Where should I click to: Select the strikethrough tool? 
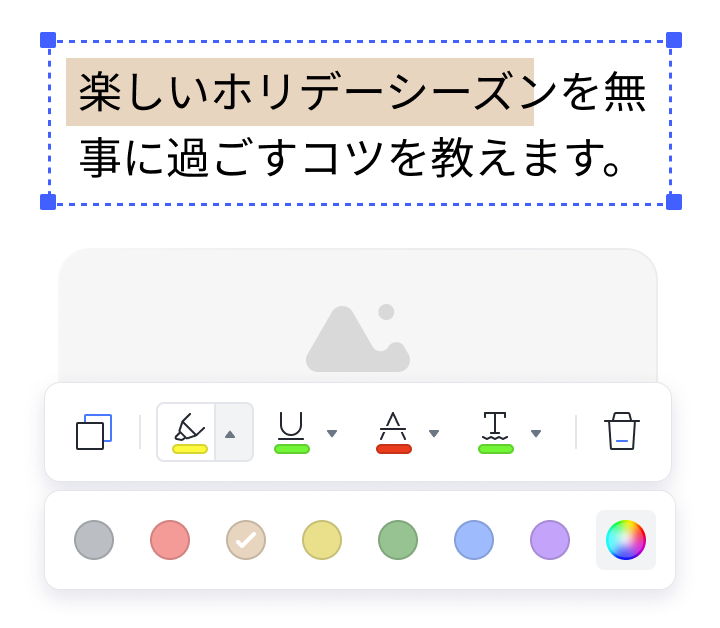point(393,432)
